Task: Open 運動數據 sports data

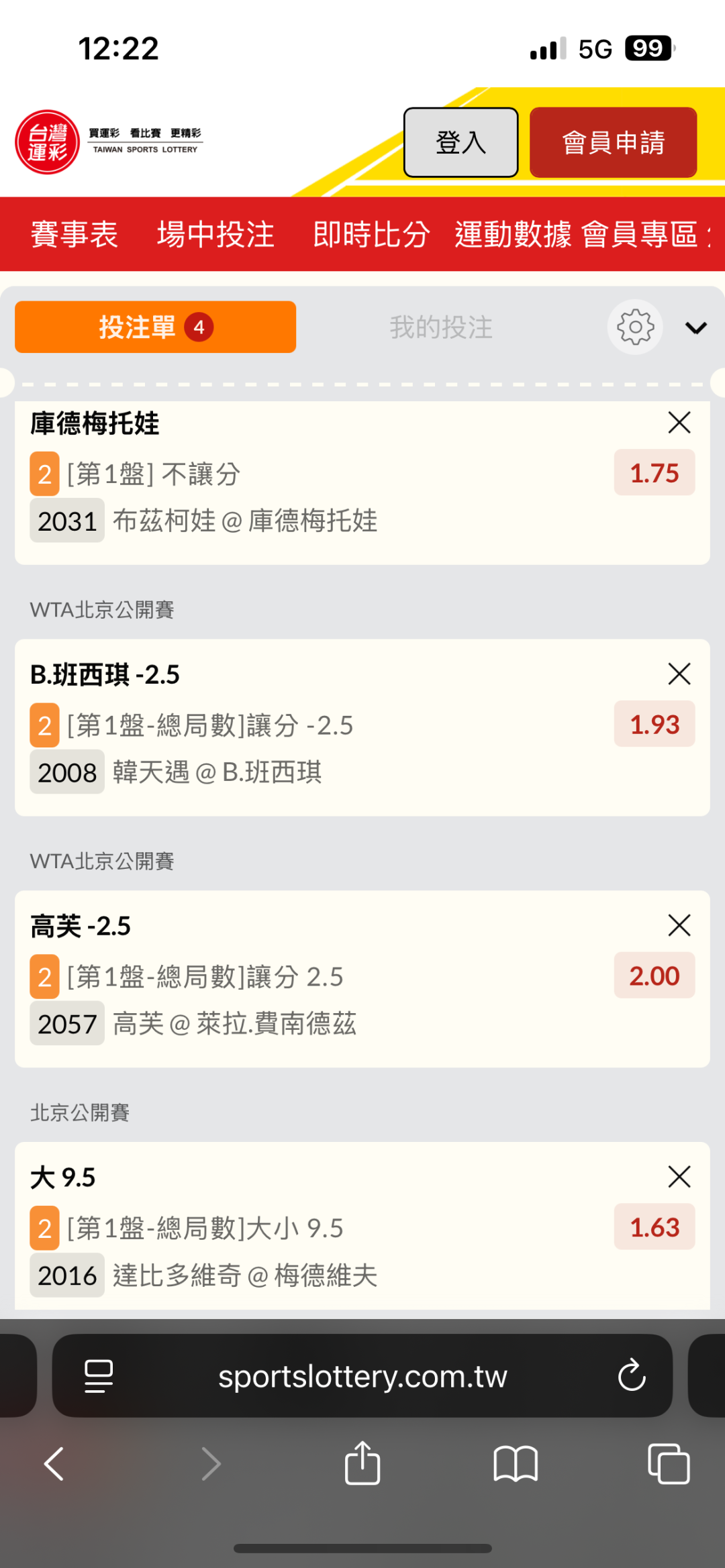Action: pos(513,235)
